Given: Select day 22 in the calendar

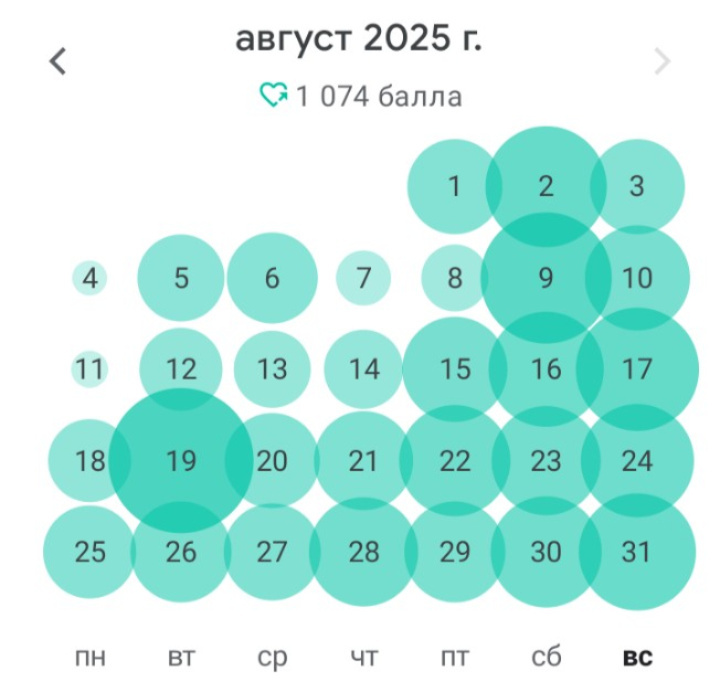Looking at the screenshot, I should tap(455, 461).
